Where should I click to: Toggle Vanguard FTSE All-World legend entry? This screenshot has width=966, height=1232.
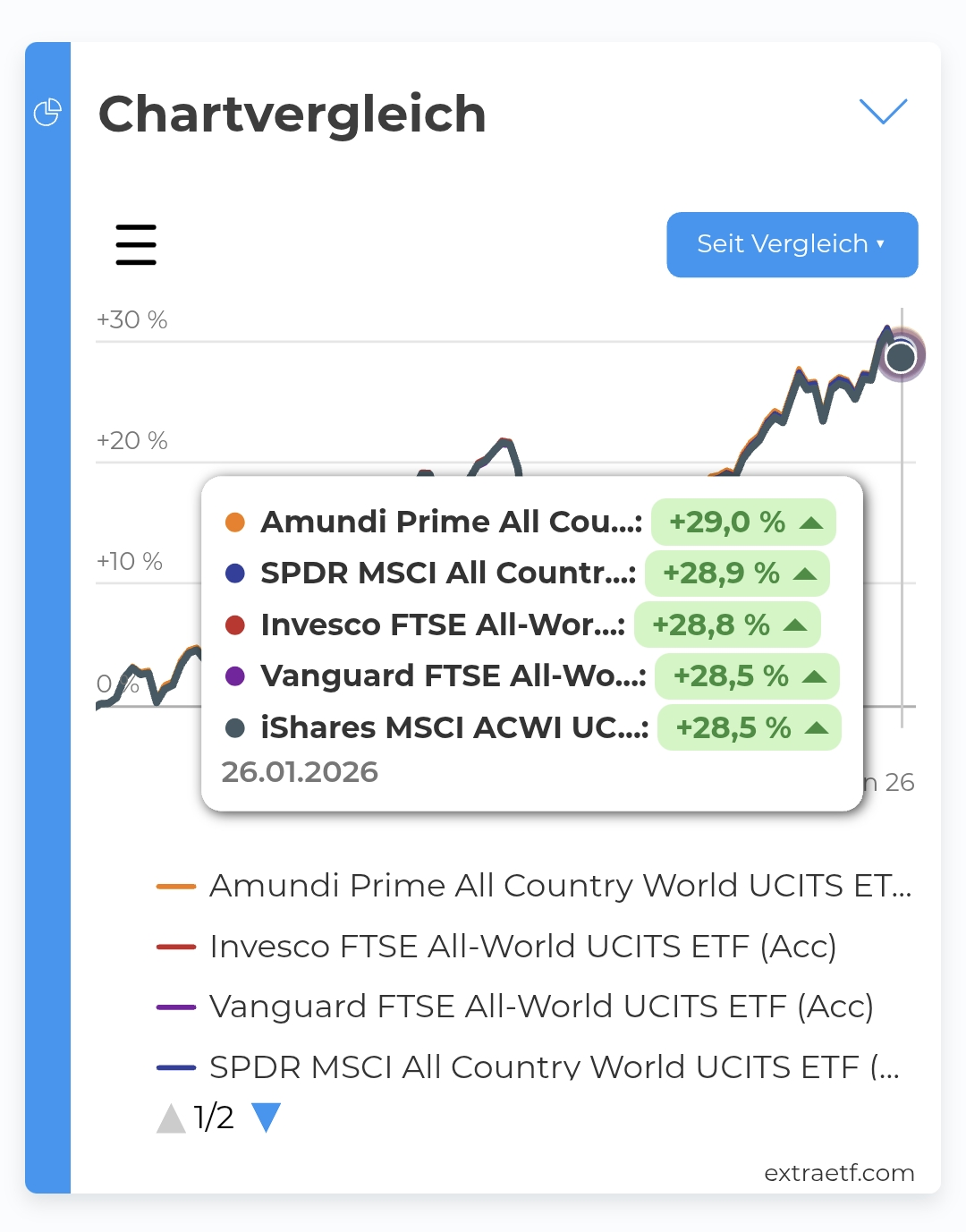click(515, 1007)
